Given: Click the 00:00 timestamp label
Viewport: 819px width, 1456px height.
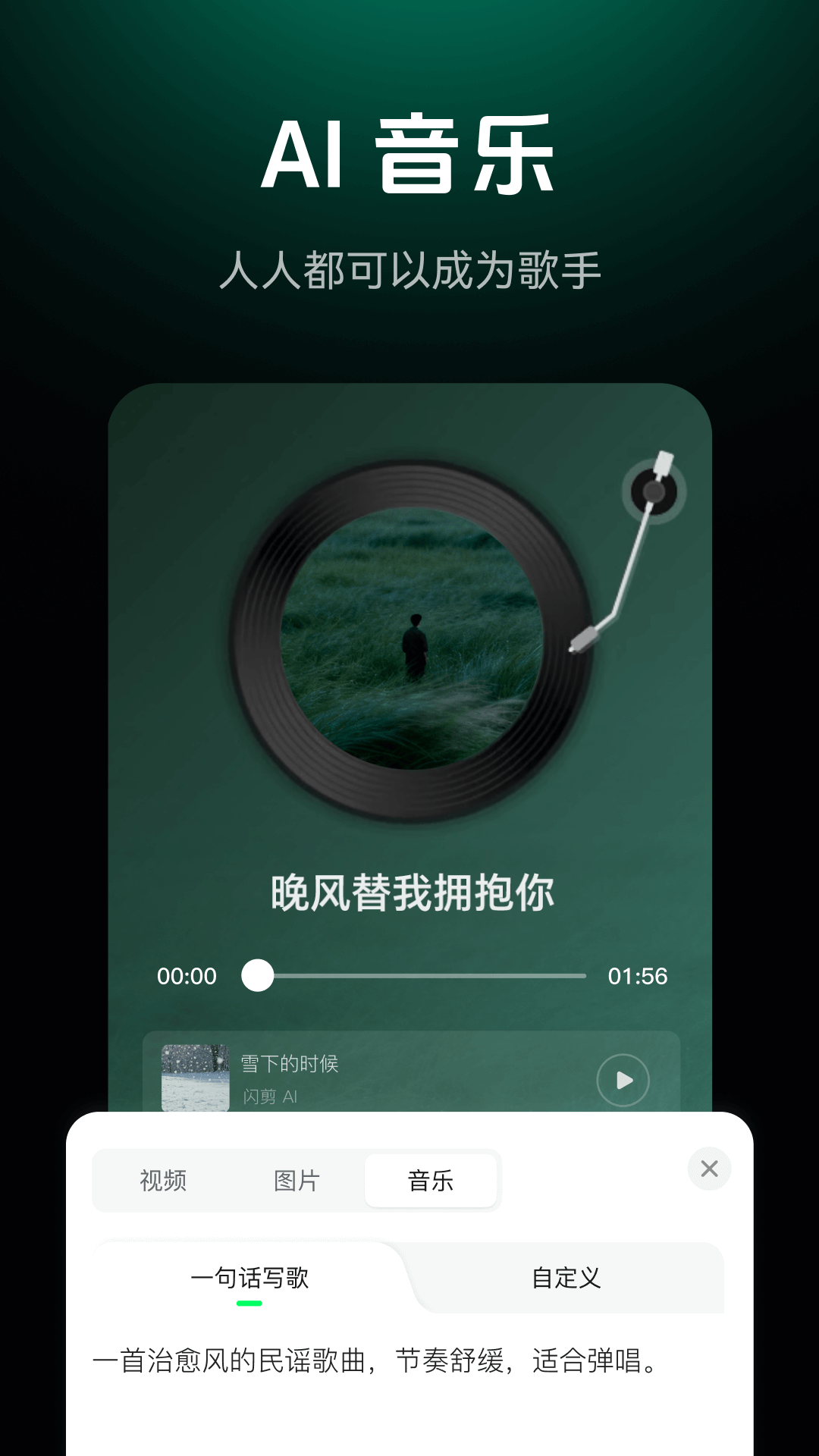Looking at the screenshot, I should point(186,976).
